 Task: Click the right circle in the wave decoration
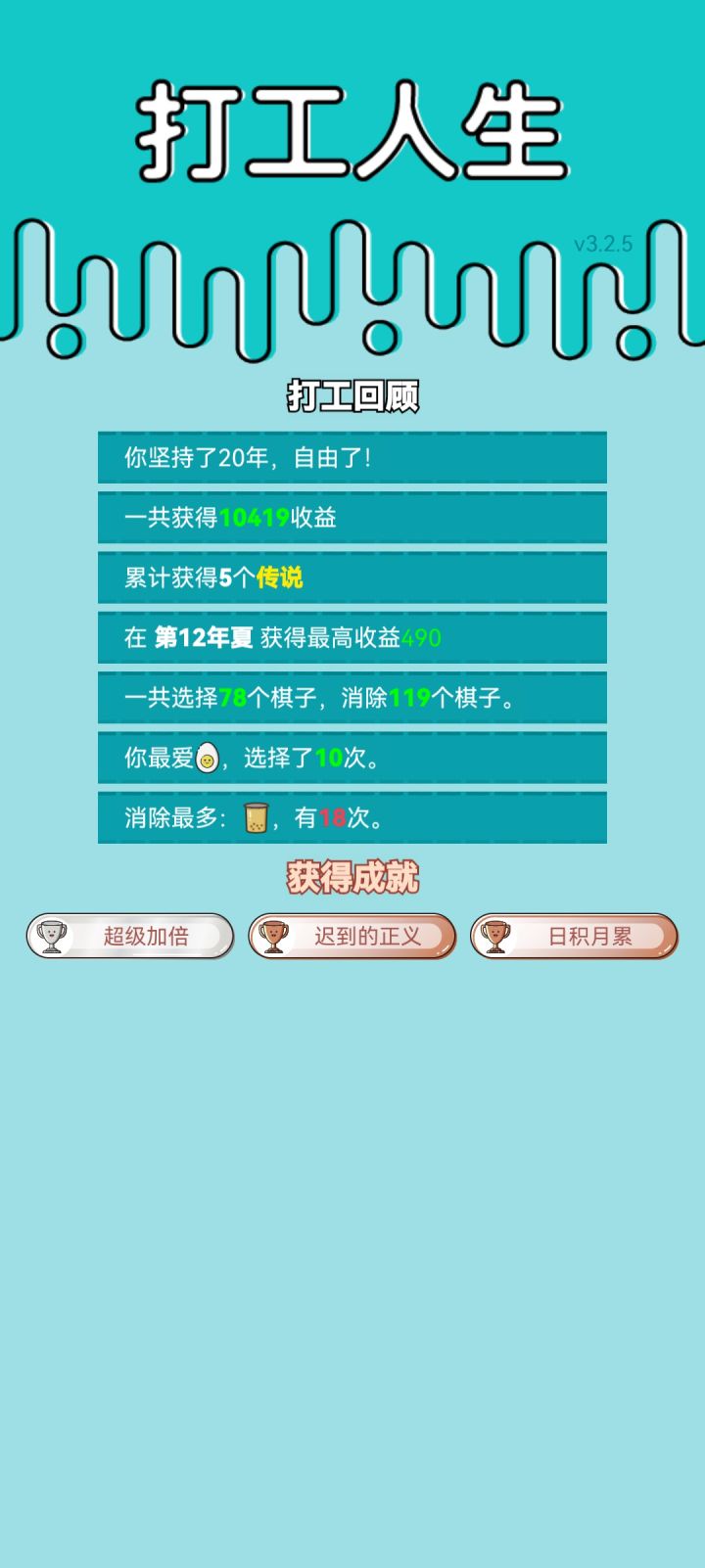(x=634, y=340)
